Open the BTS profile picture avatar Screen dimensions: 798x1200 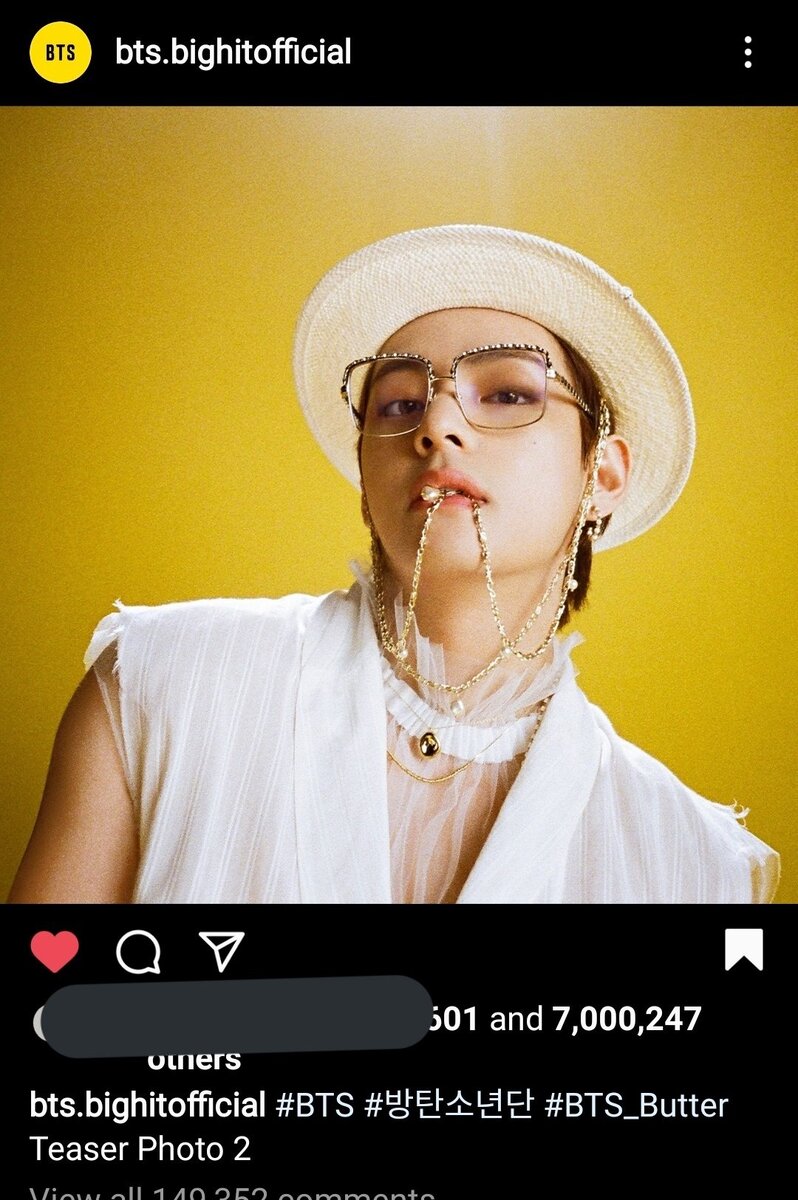[x=60, y=52]
